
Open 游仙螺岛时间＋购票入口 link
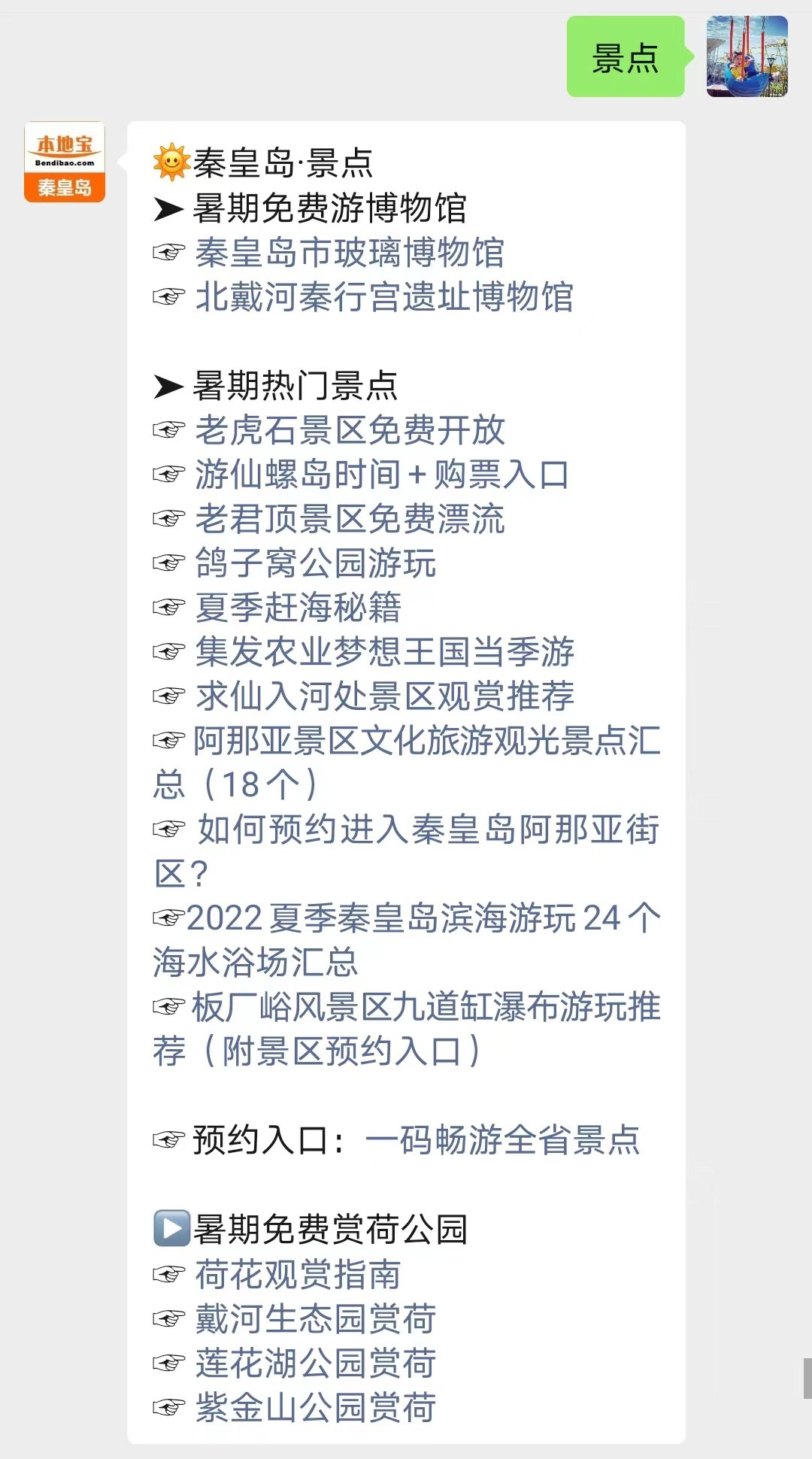[380, 475]
